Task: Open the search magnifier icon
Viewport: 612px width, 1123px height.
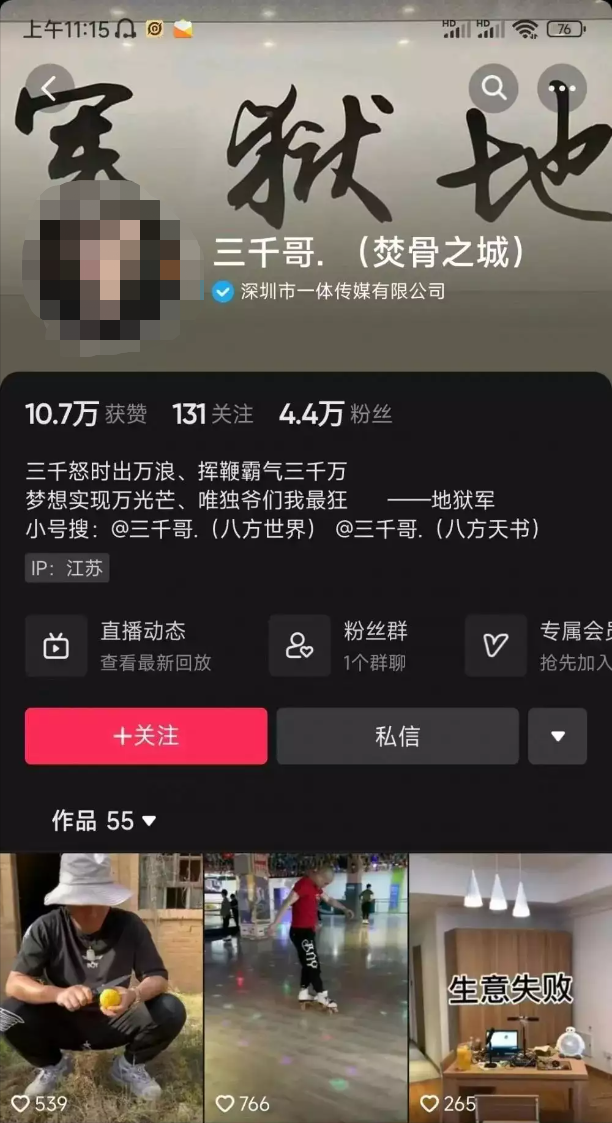Action: [x=494, y=88]
